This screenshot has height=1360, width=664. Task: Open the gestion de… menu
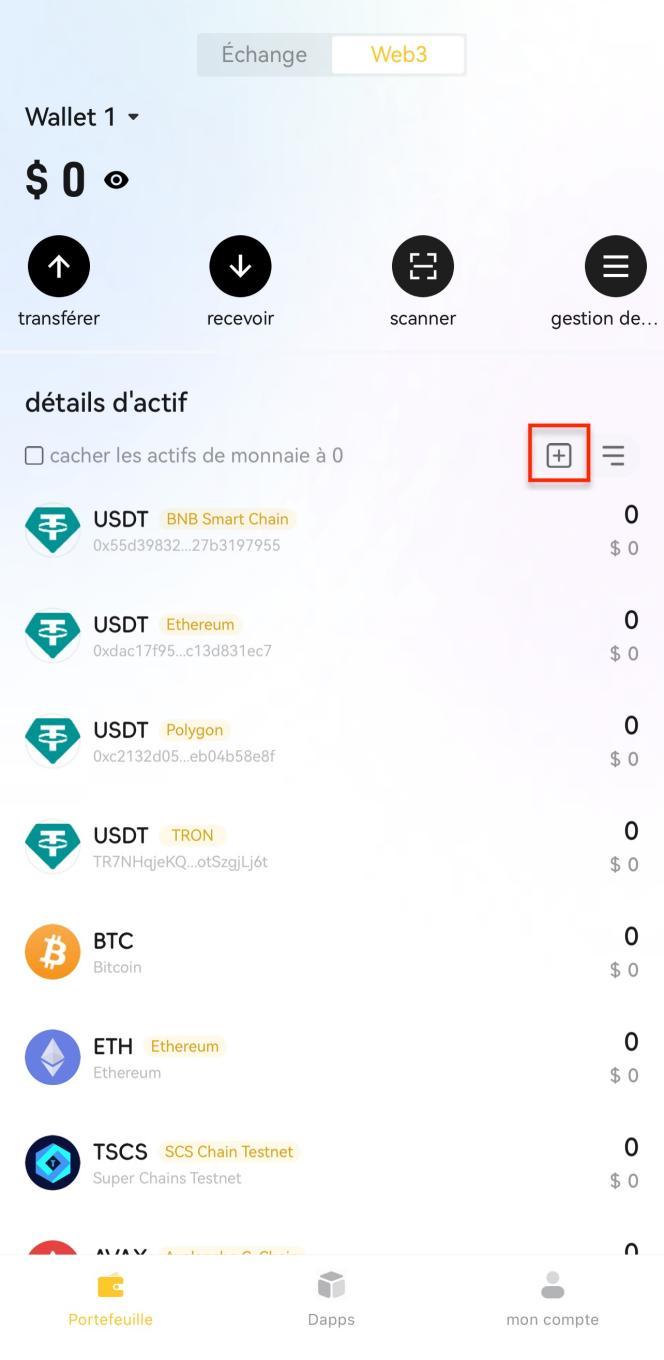[605, 282]
